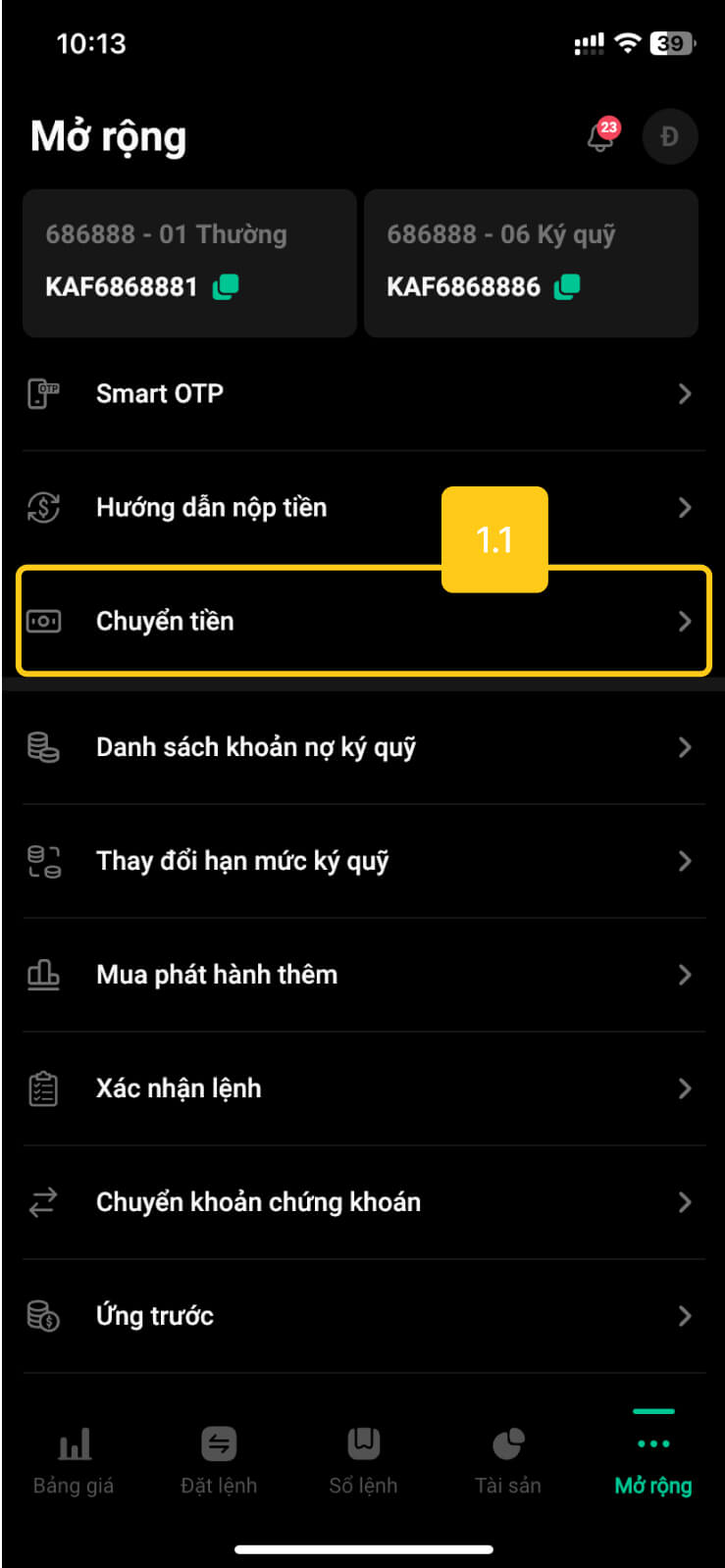Open Hướng dẫn nộp tiền
Viewport: 725px width, 1568px height.
(x=362, y=508)
